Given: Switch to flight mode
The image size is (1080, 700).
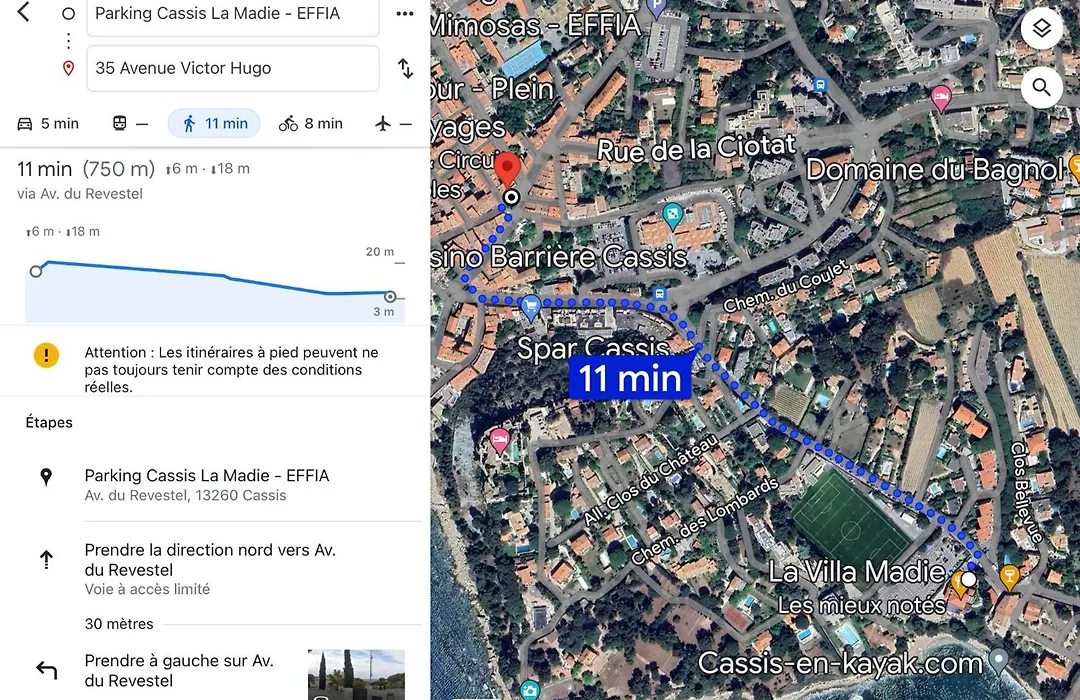Looking at the screenshot, I should coord(393,124).
